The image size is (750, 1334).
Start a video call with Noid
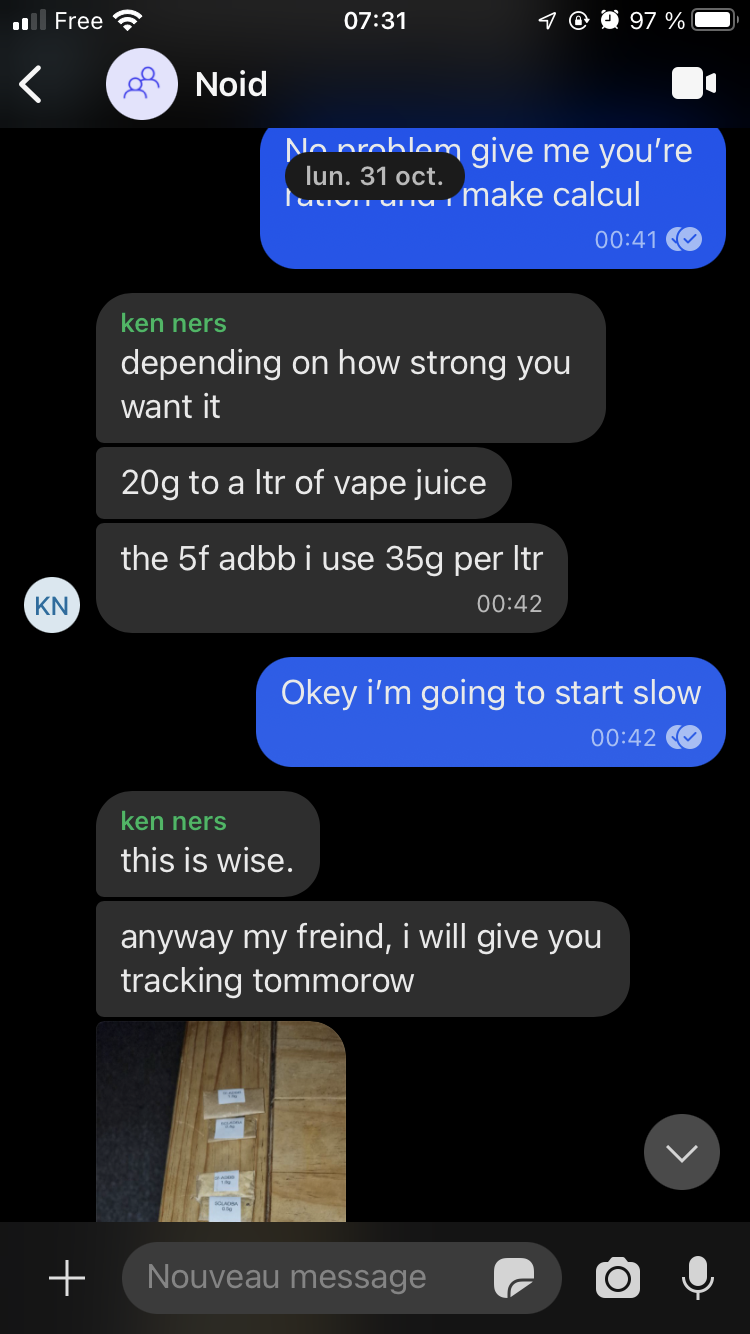[693, 84]
